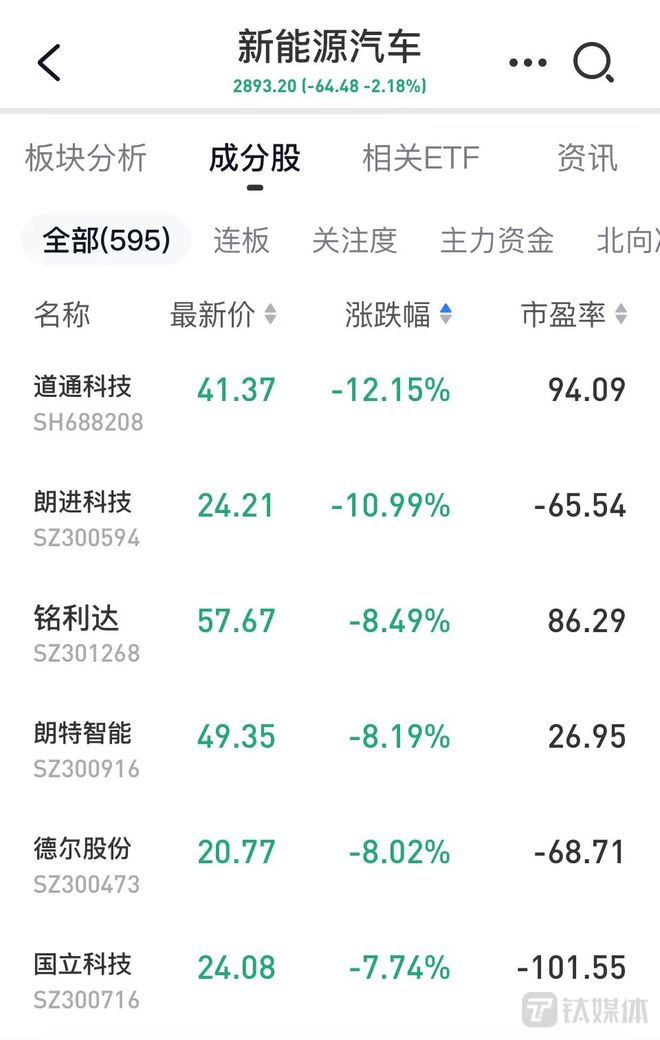Screen dimensions: 660x1040
Task: Switch to the 板块分析 tab
Action: pos(86,158)
